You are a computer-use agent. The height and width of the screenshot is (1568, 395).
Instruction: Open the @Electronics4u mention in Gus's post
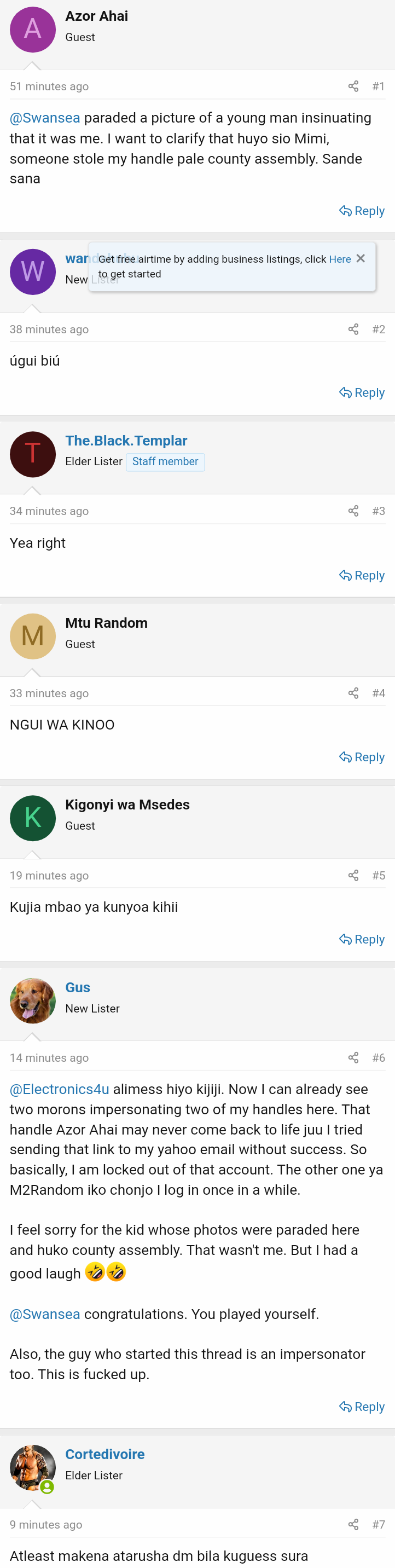coord(60,1090)
